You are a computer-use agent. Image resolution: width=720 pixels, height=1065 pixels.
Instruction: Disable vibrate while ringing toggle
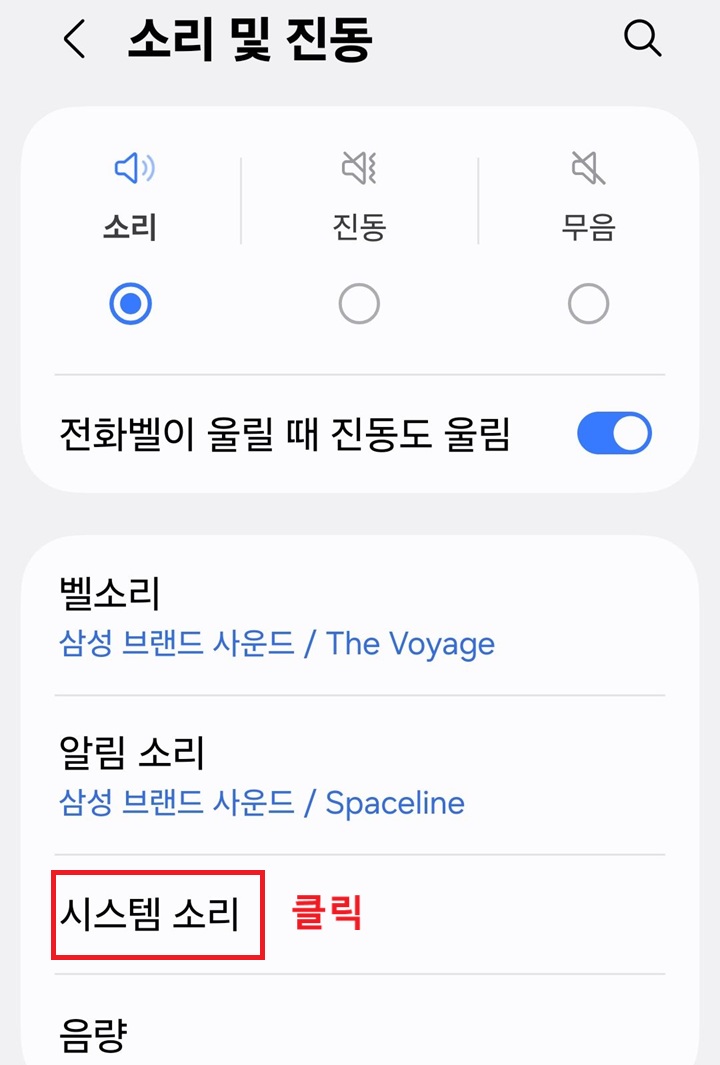(x=613, y=433)
